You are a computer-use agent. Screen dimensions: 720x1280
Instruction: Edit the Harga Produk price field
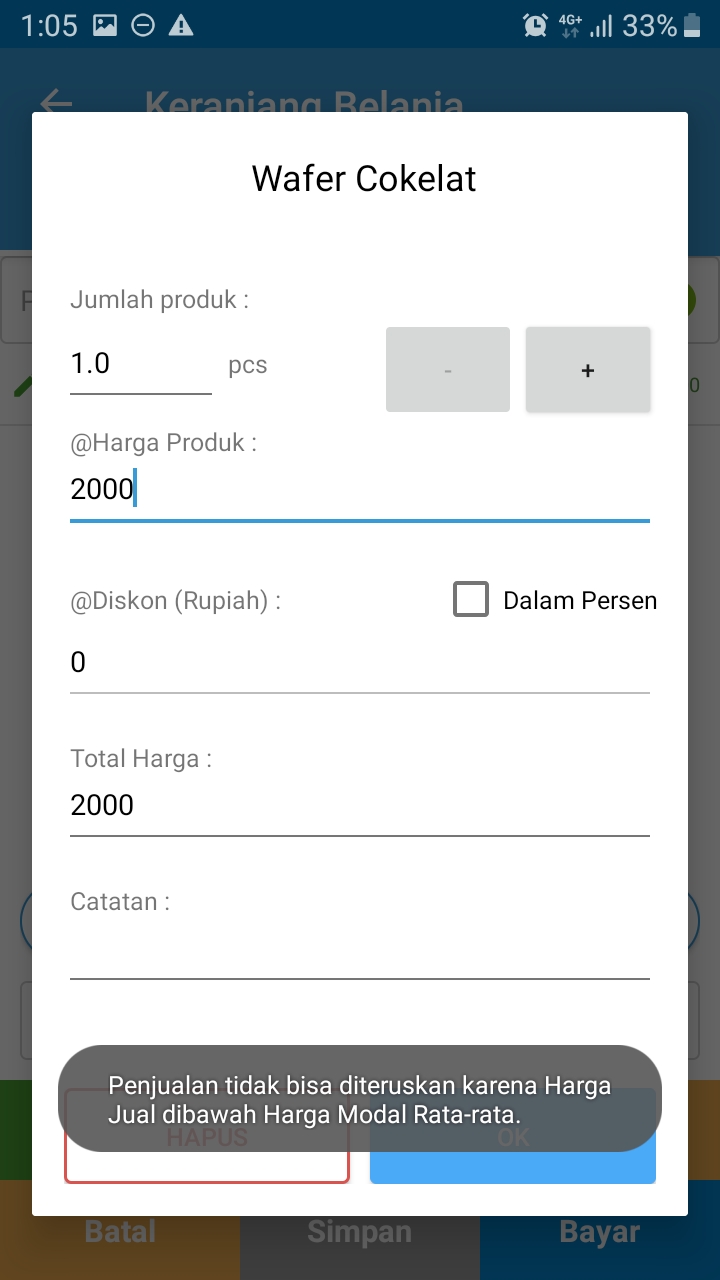(x=360, y=490)
